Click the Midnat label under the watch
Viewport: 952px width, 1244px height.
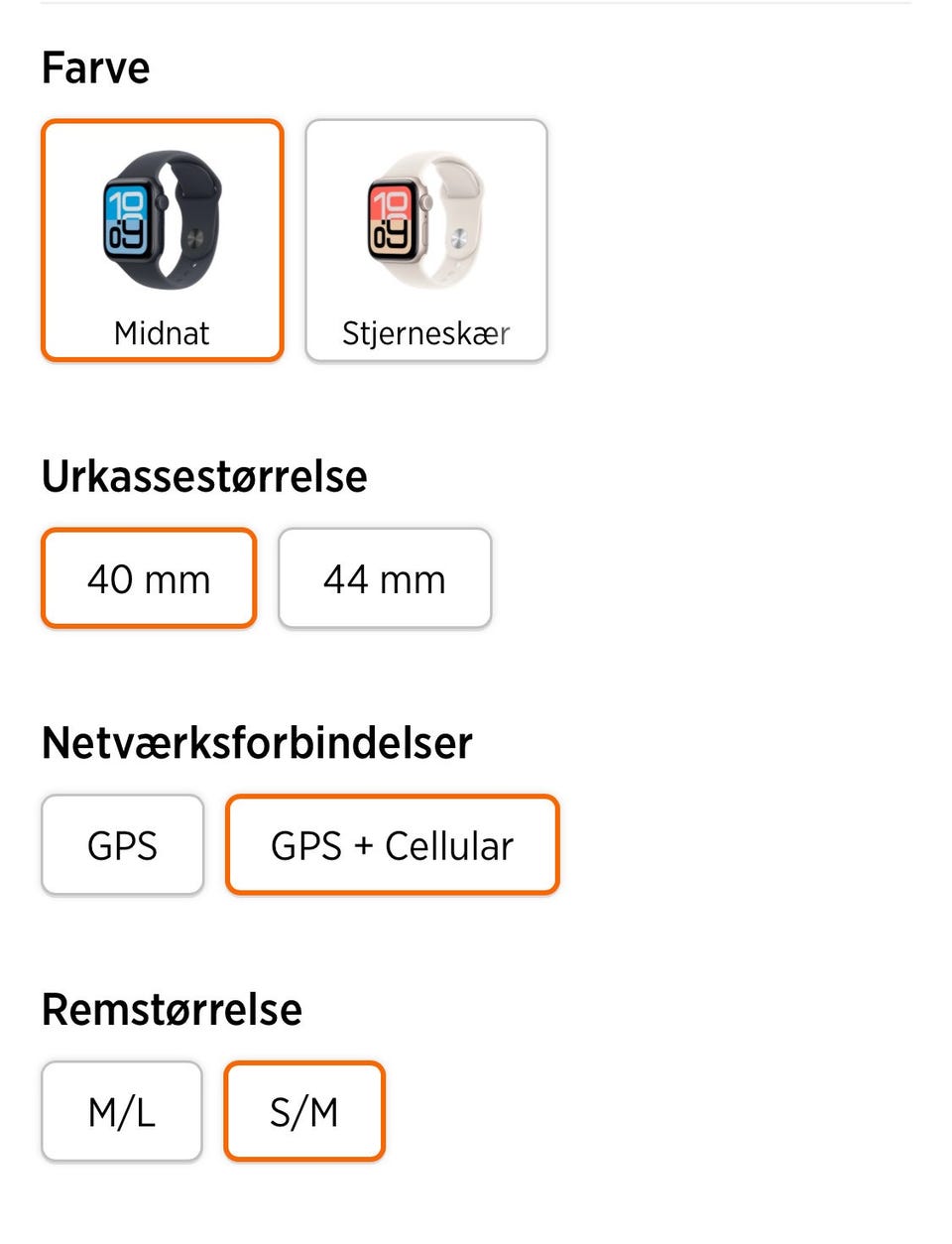tap(162, 333)
